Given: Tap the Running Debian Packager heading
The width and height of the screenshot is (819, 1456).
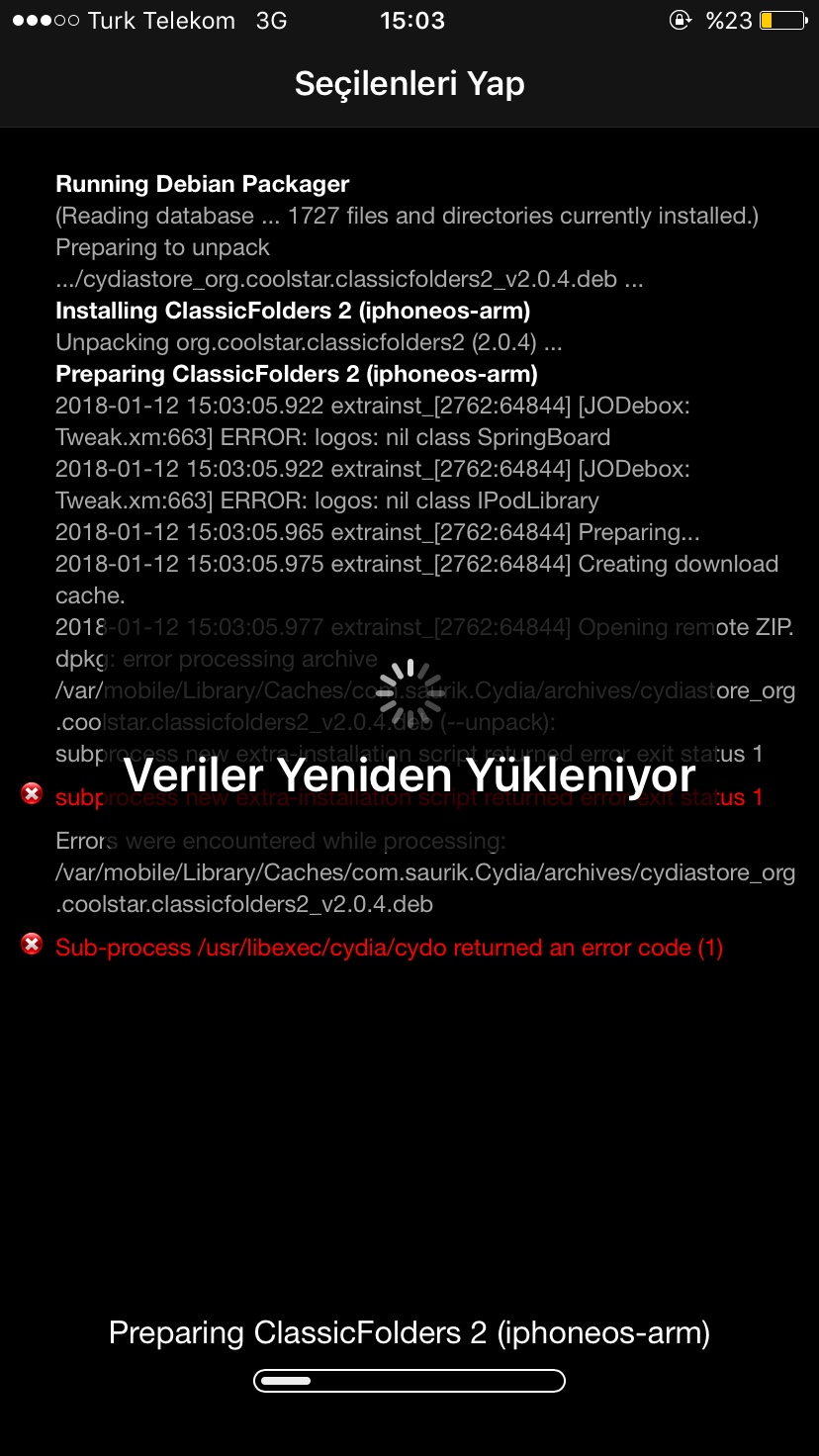Looking at the screenshot, I should pyautogui.click(x=202, y=183).
